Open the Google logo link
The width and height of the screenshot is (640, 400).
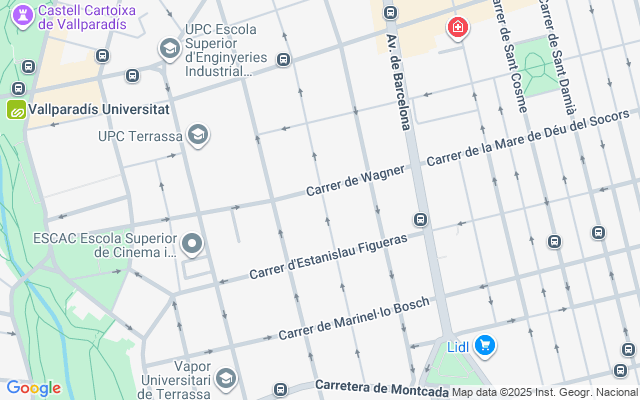coord(33,388)
